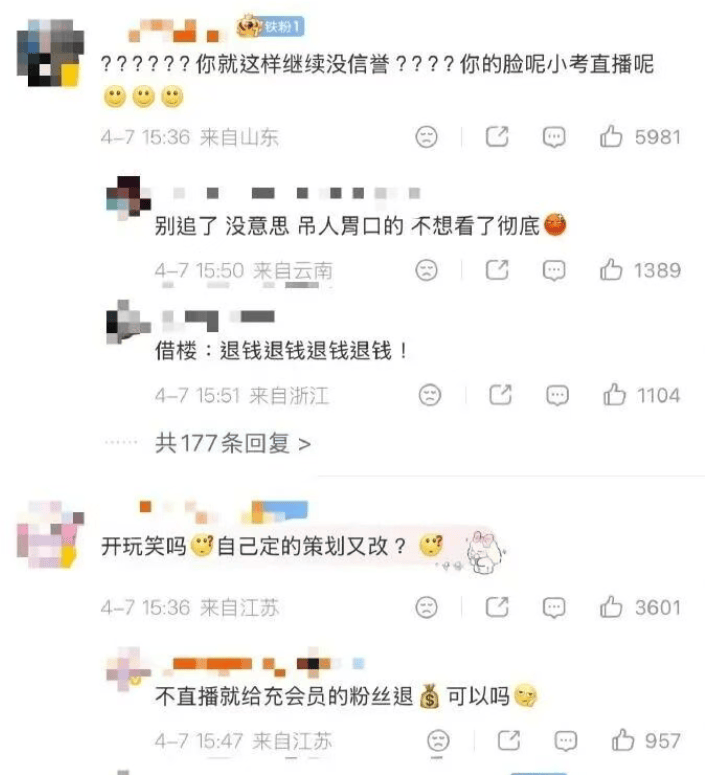Comment on the '不直播就给充会员' reply
The width and height of the screenshot is (710, 775).
[566, 741]
